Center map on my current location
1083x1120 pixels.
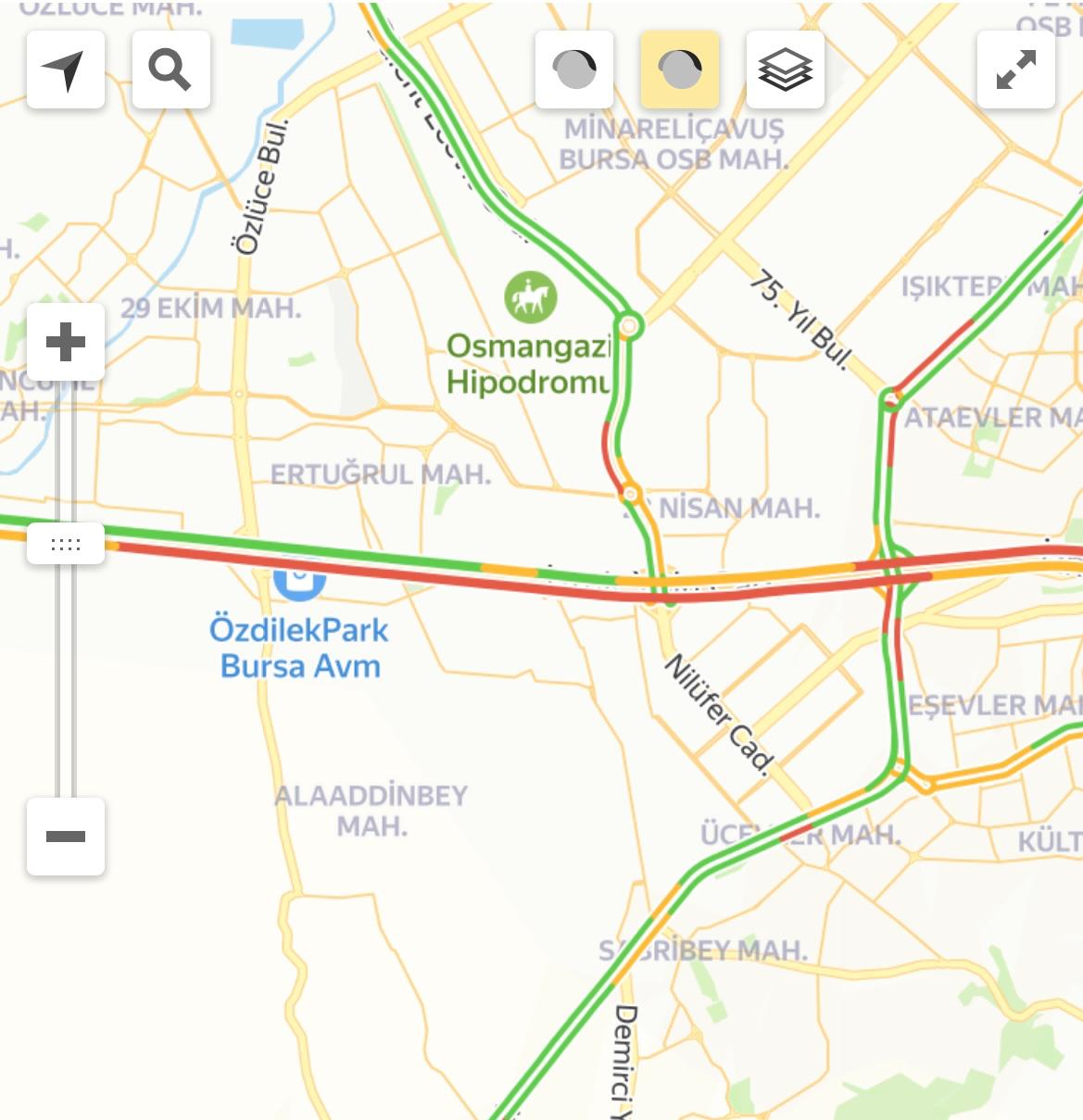(65, 69)
